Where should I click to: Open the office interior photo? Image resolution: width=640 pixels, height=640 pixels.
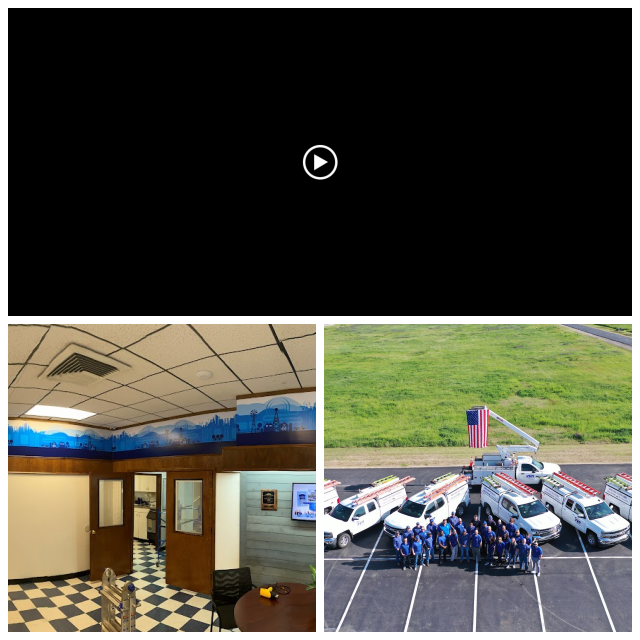[162, 478]
